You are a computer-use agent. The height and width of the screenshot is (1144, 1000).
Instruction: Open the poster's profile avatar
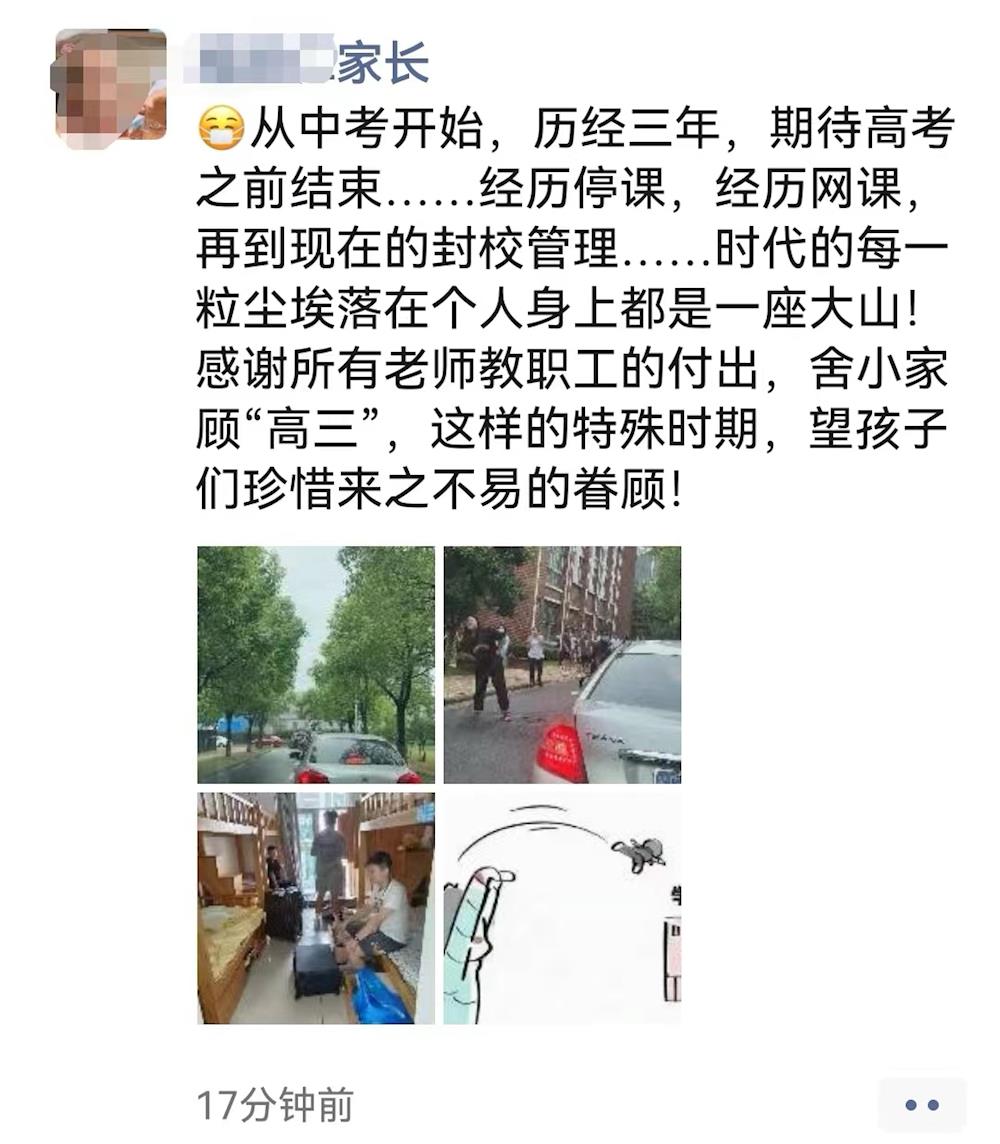point(110,87)
